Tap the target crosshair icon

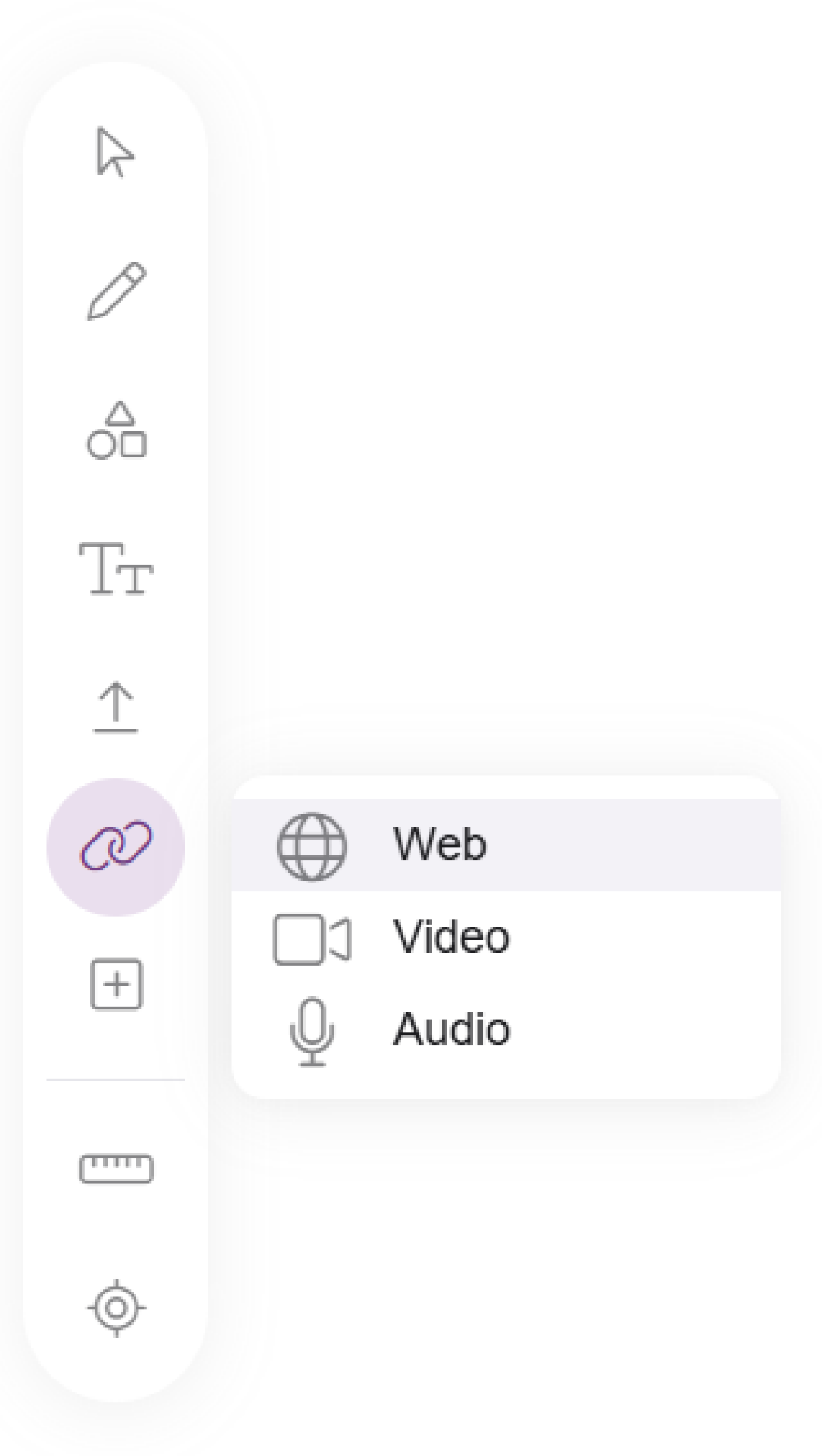click(x=116, y=1308)
